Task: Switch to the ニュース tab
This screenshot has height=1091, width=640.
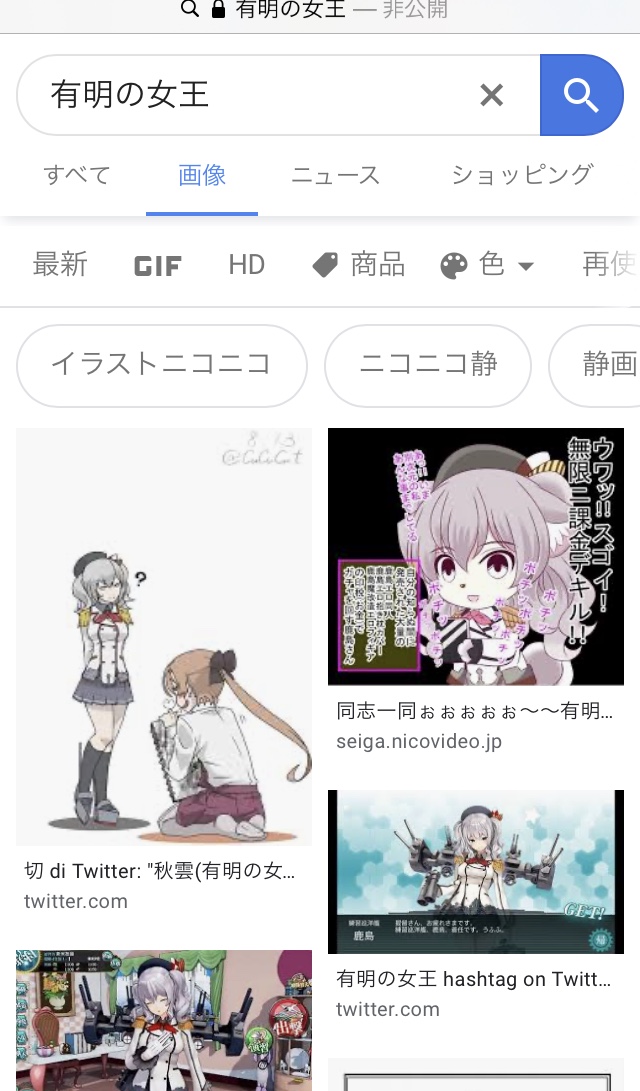Action: click(x=335, y=175)
